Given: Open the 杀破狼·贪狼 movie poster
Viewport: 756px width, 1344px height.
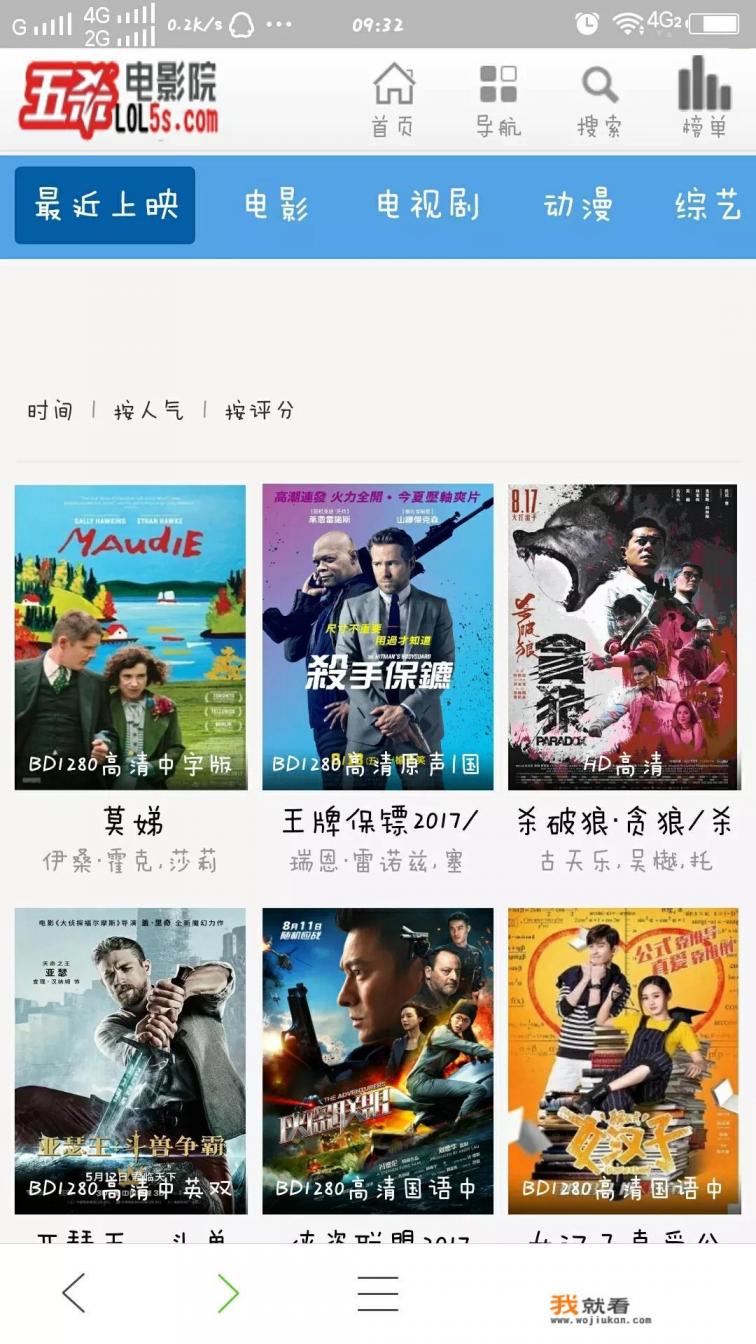Looking at the screenshot, I should 623,636.
